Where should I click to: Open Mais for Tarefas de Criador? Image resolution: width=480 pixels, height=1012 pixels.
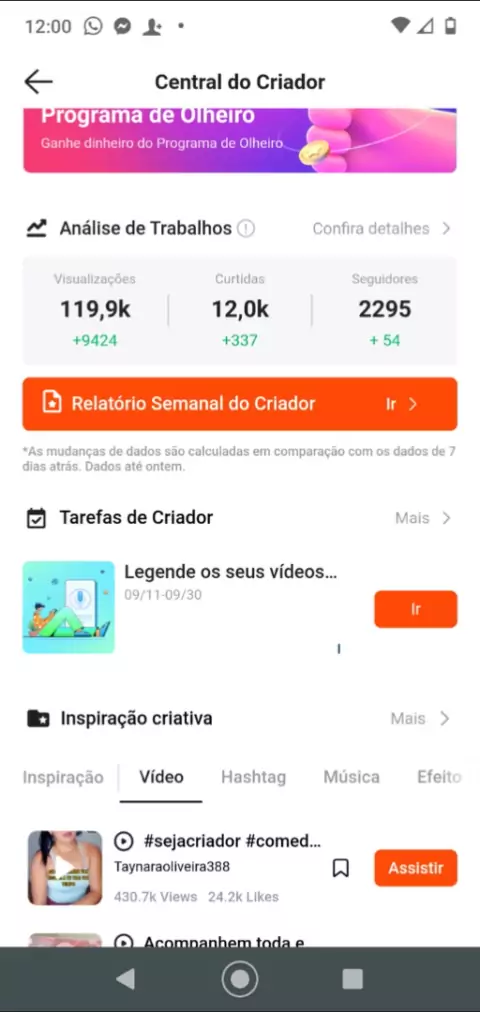tap(423, 518)
